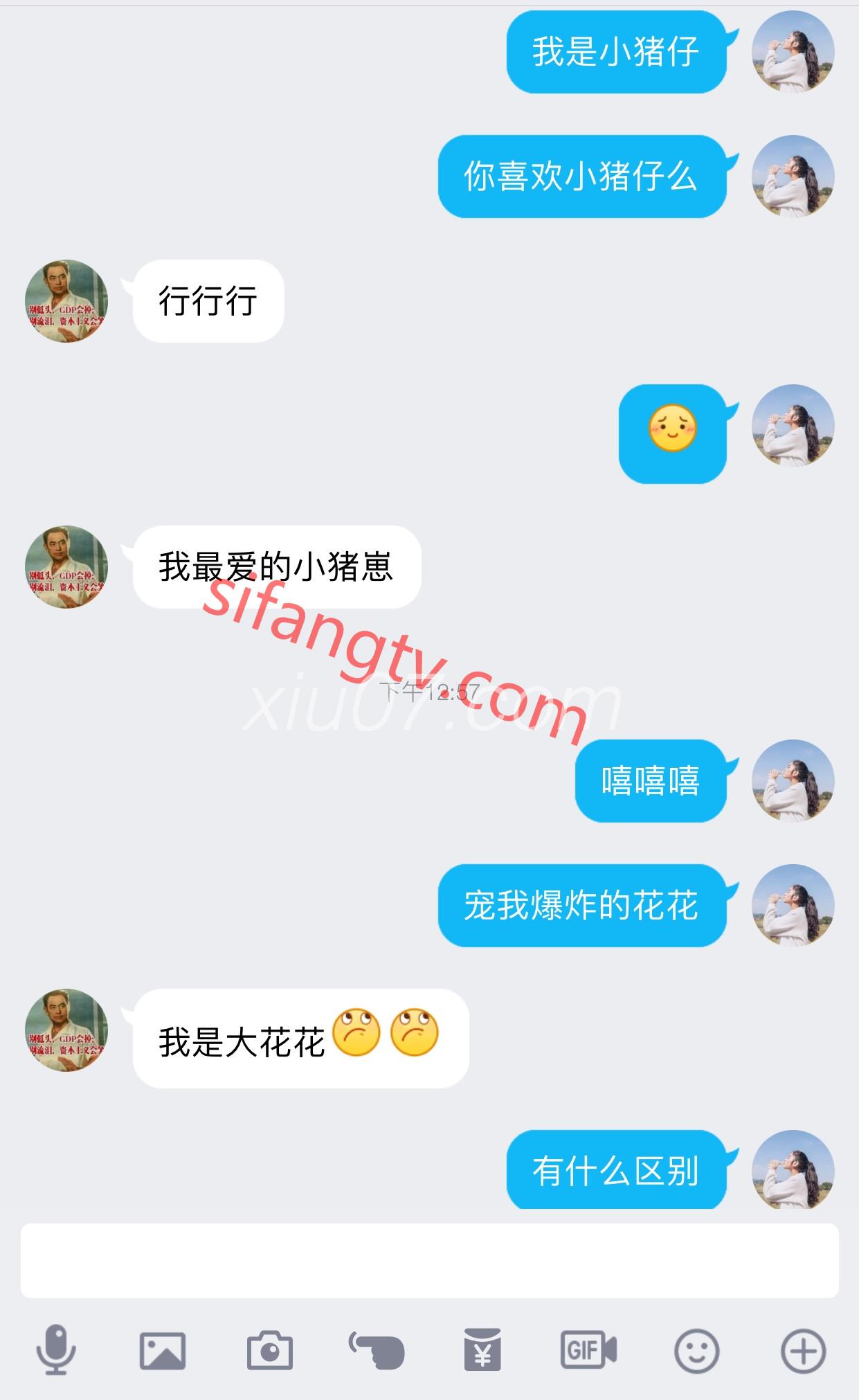Viewport: 859px width, 1400px height.
Task: Send a poke with the pointing hand icon
Action: coord(377,1351)
